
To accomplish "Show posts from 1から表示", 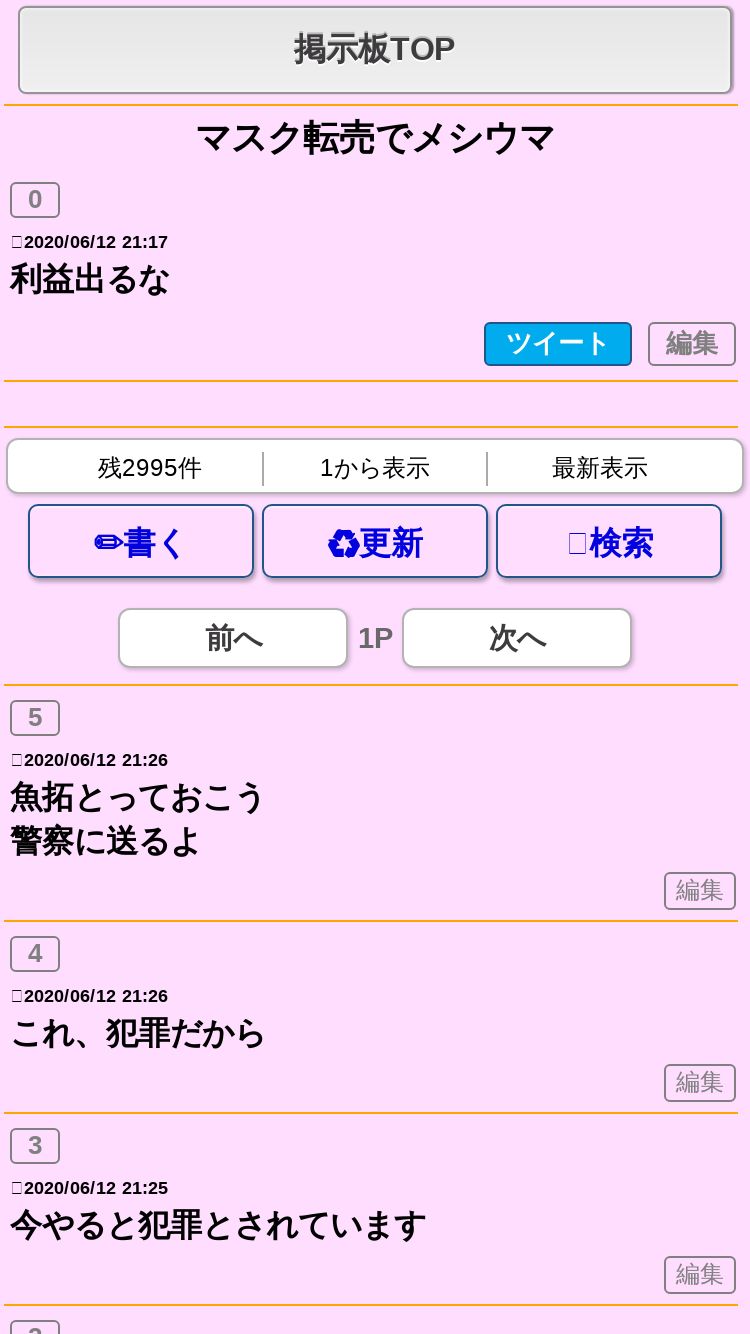I will pos(375,468).
